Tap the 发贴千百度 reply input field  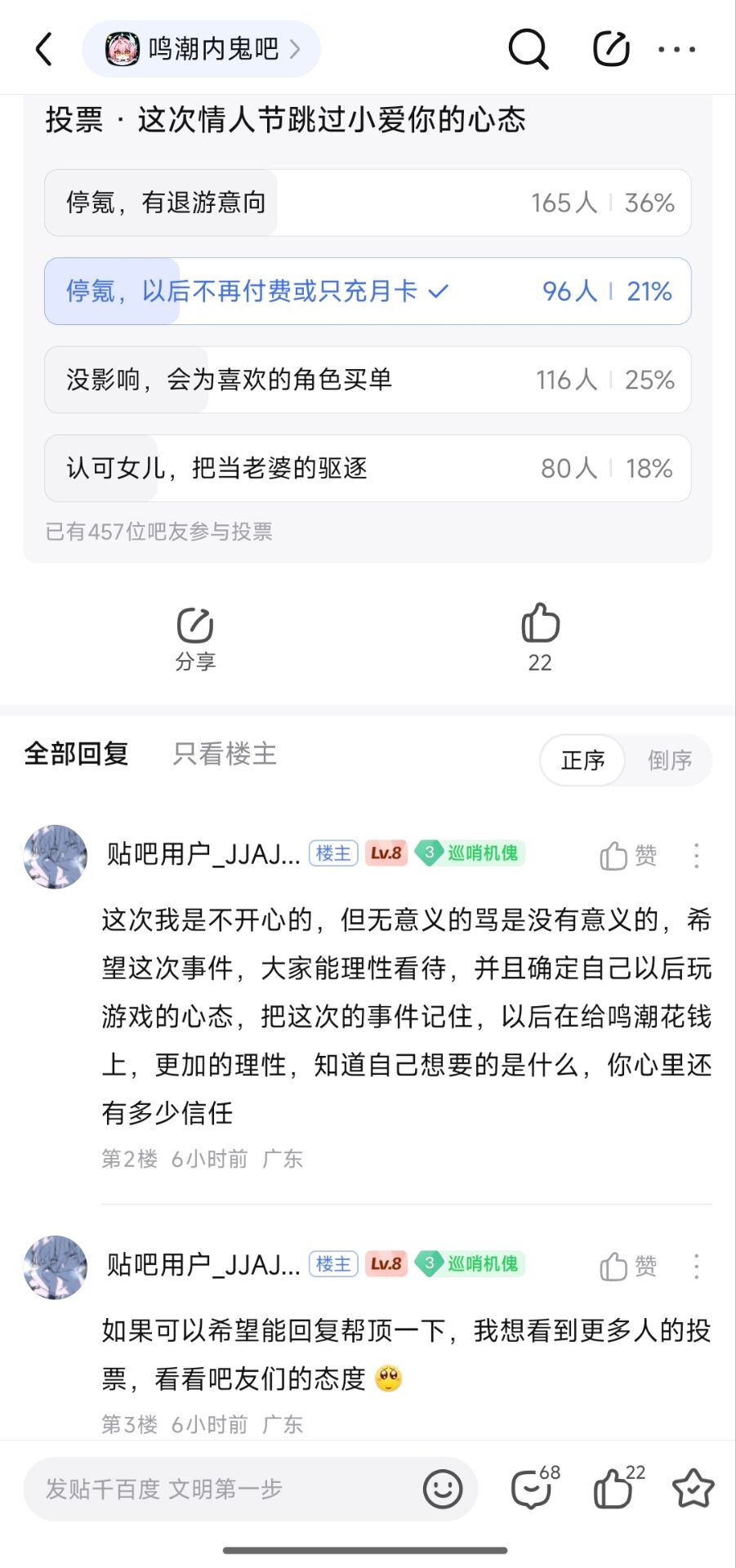pyautogui.click(x=221, y=1489)
